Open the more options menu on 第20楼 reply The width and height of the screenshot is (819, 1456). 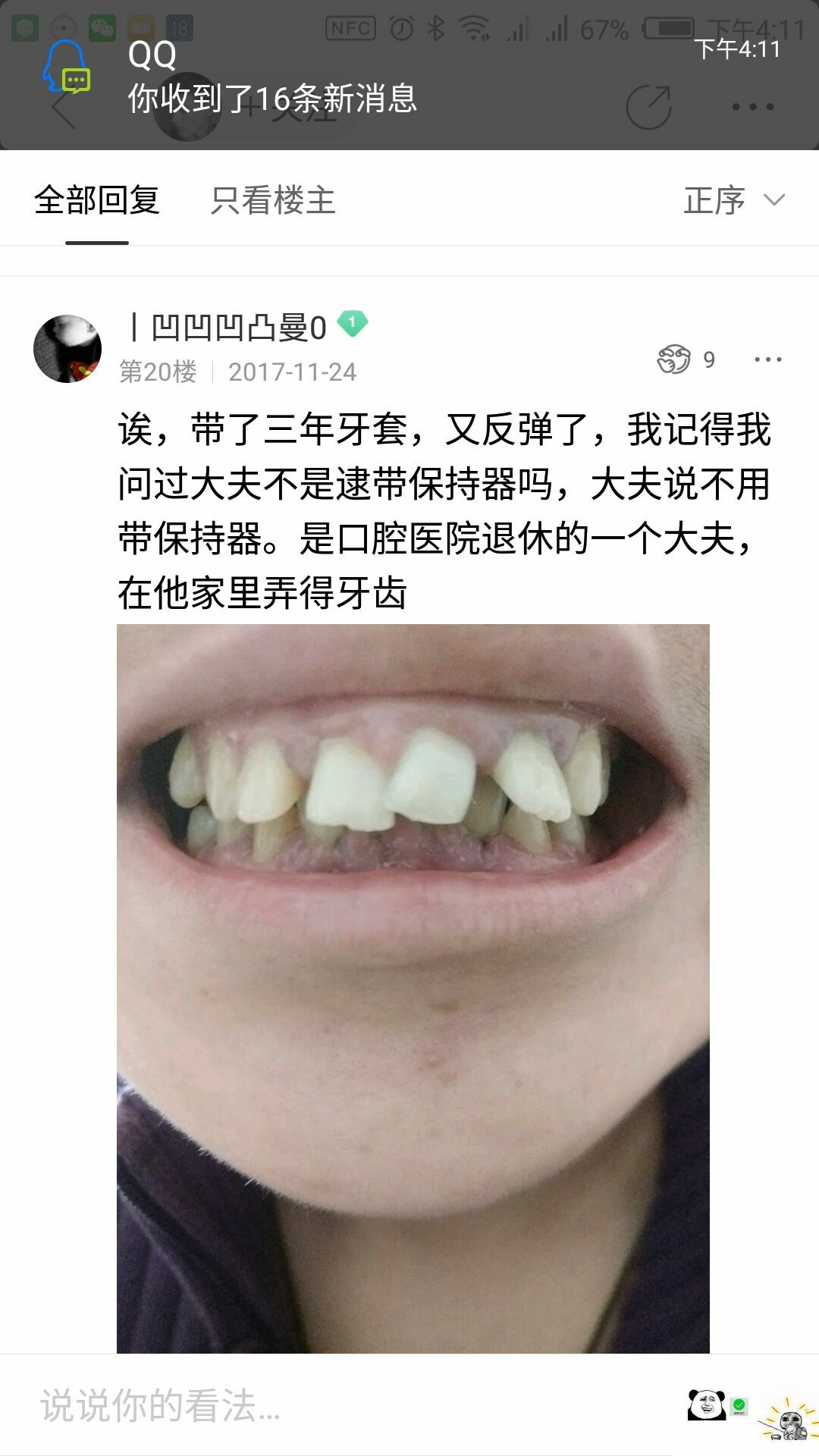[x=767, y=359]
